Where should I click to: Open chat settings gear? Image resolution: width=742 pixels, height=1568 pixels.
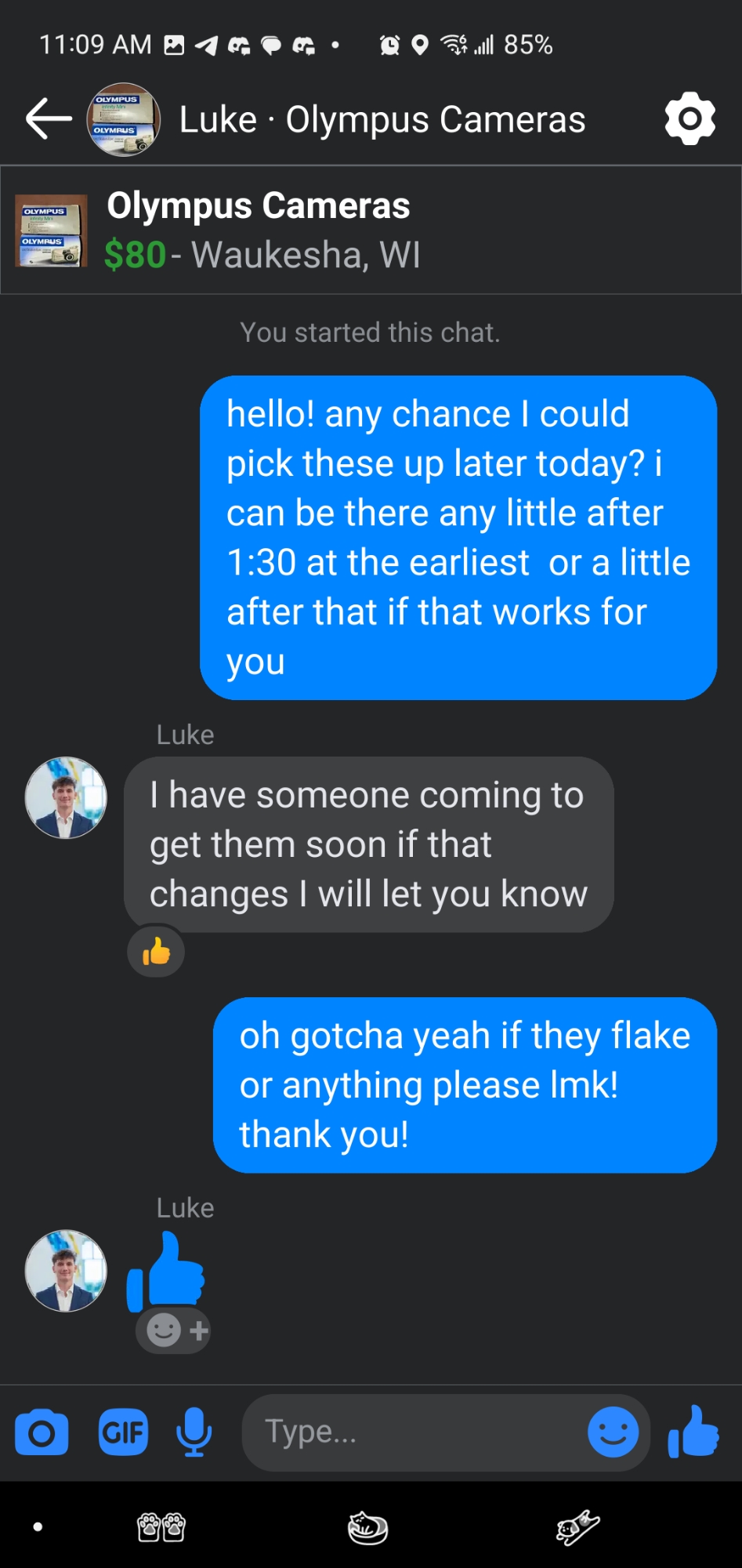[x=690, y=119]
